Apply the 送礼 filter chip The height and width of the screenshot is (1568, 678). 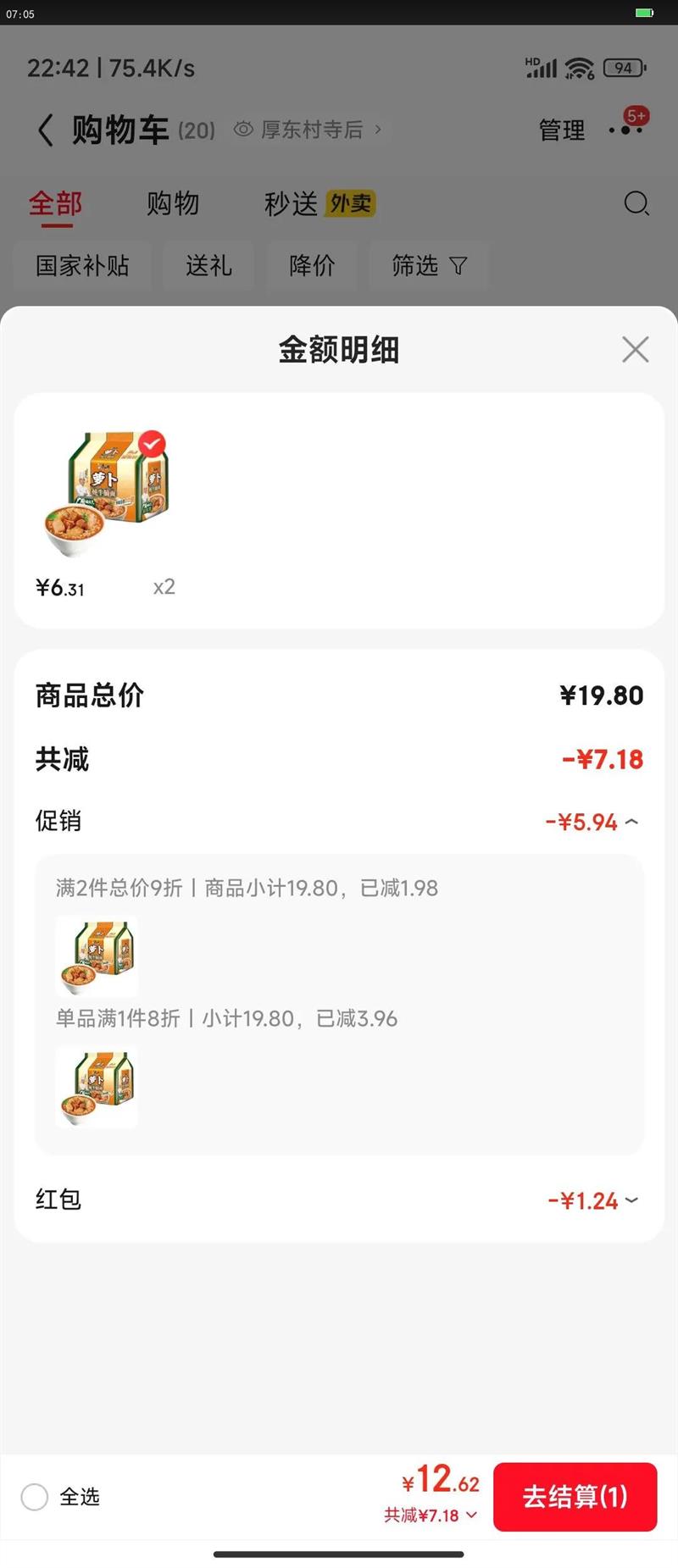click(x=208, y=266)
